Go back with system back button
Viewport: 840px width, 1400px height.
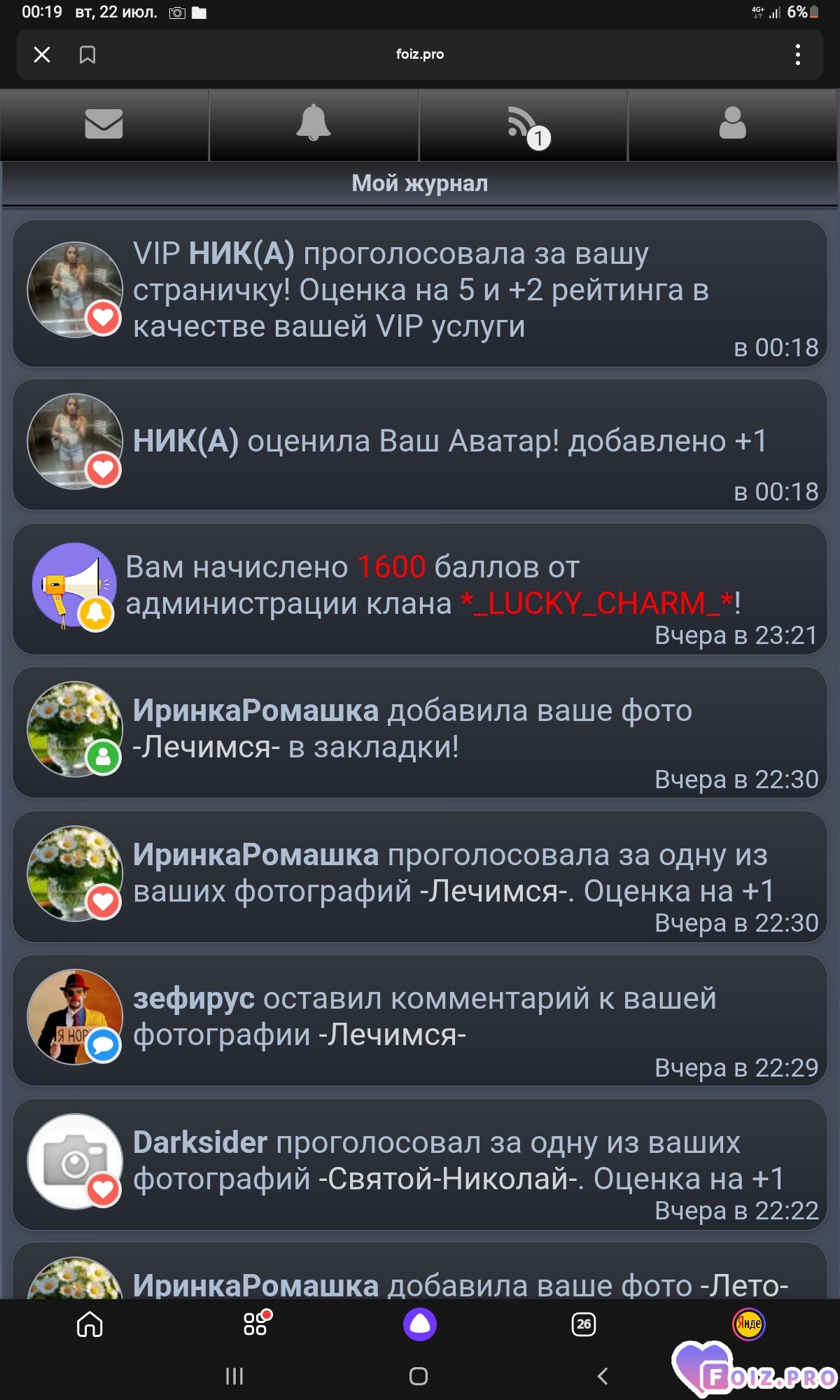point(603,1376)
